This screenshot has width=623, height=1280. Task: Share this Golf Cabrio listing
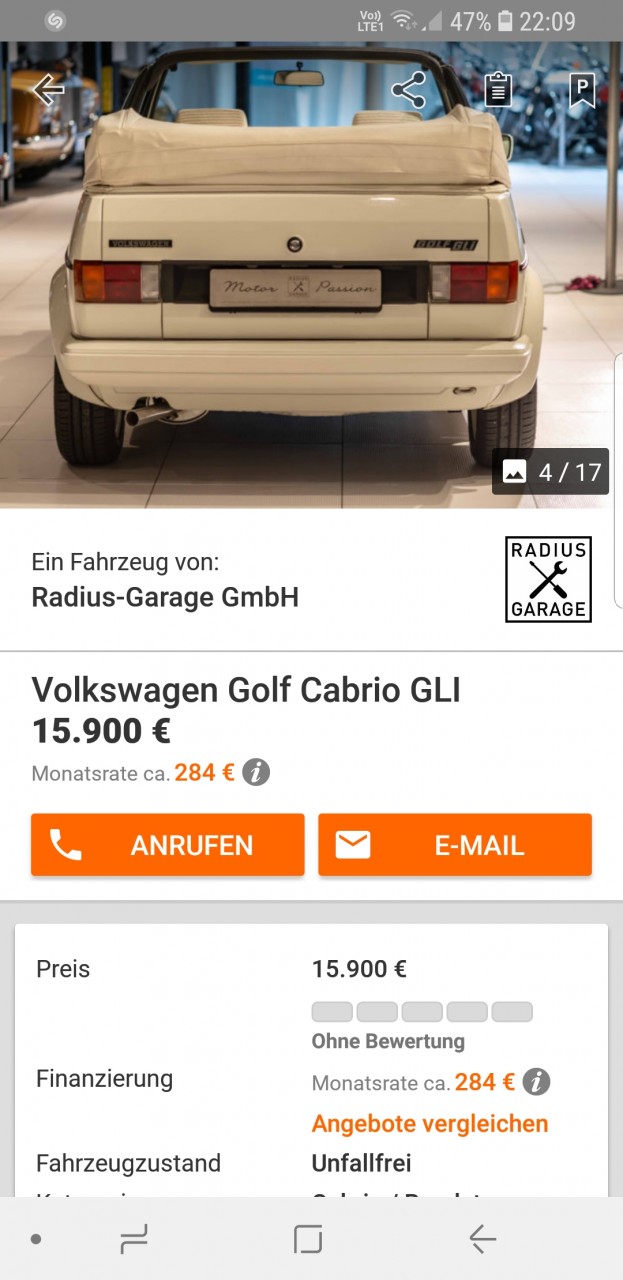(x=408, y=90)
